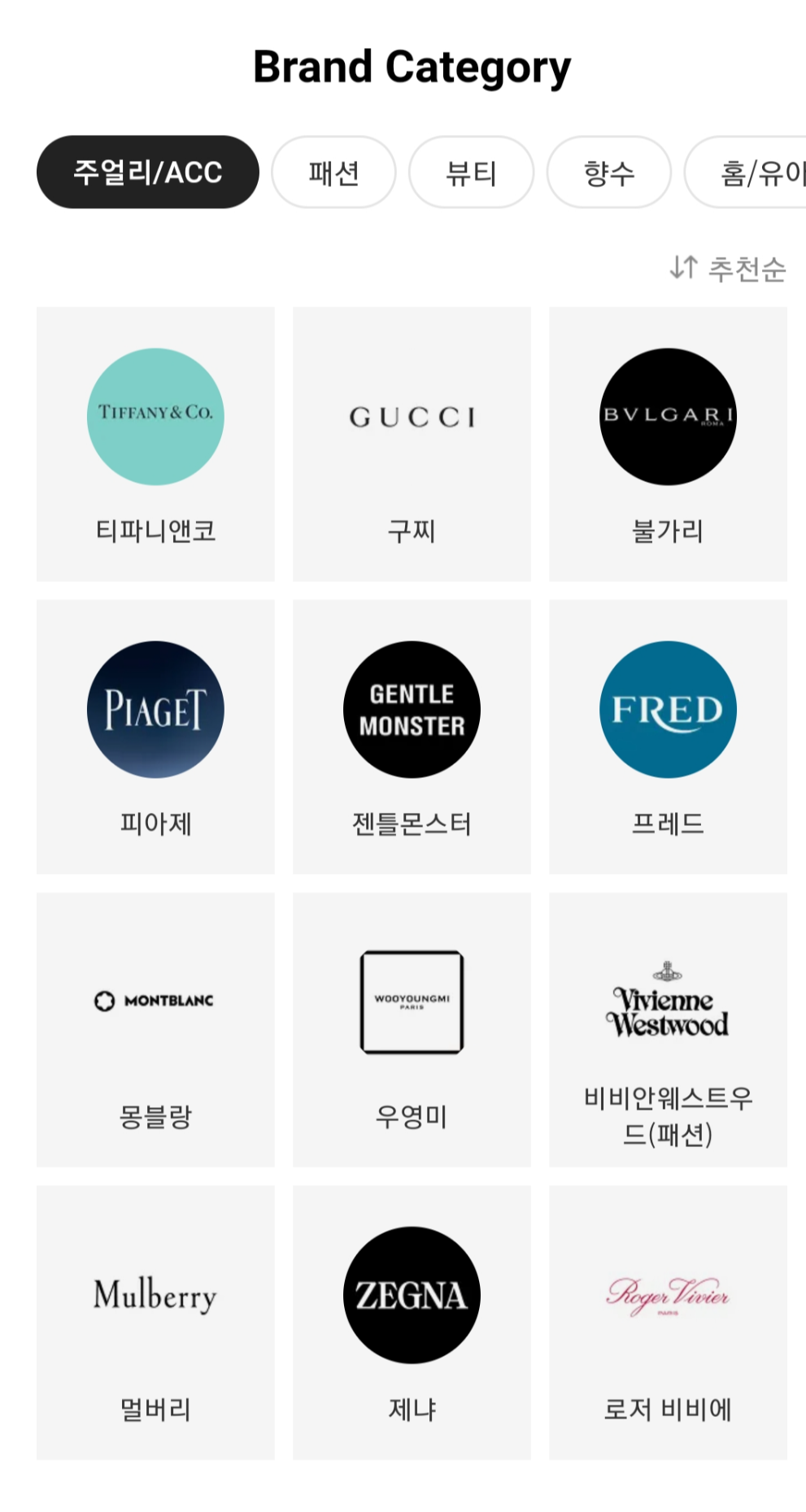Open 비비안웨스트우드(패션) brand tile
The image size is (806, 1512).
(668, 1029)
